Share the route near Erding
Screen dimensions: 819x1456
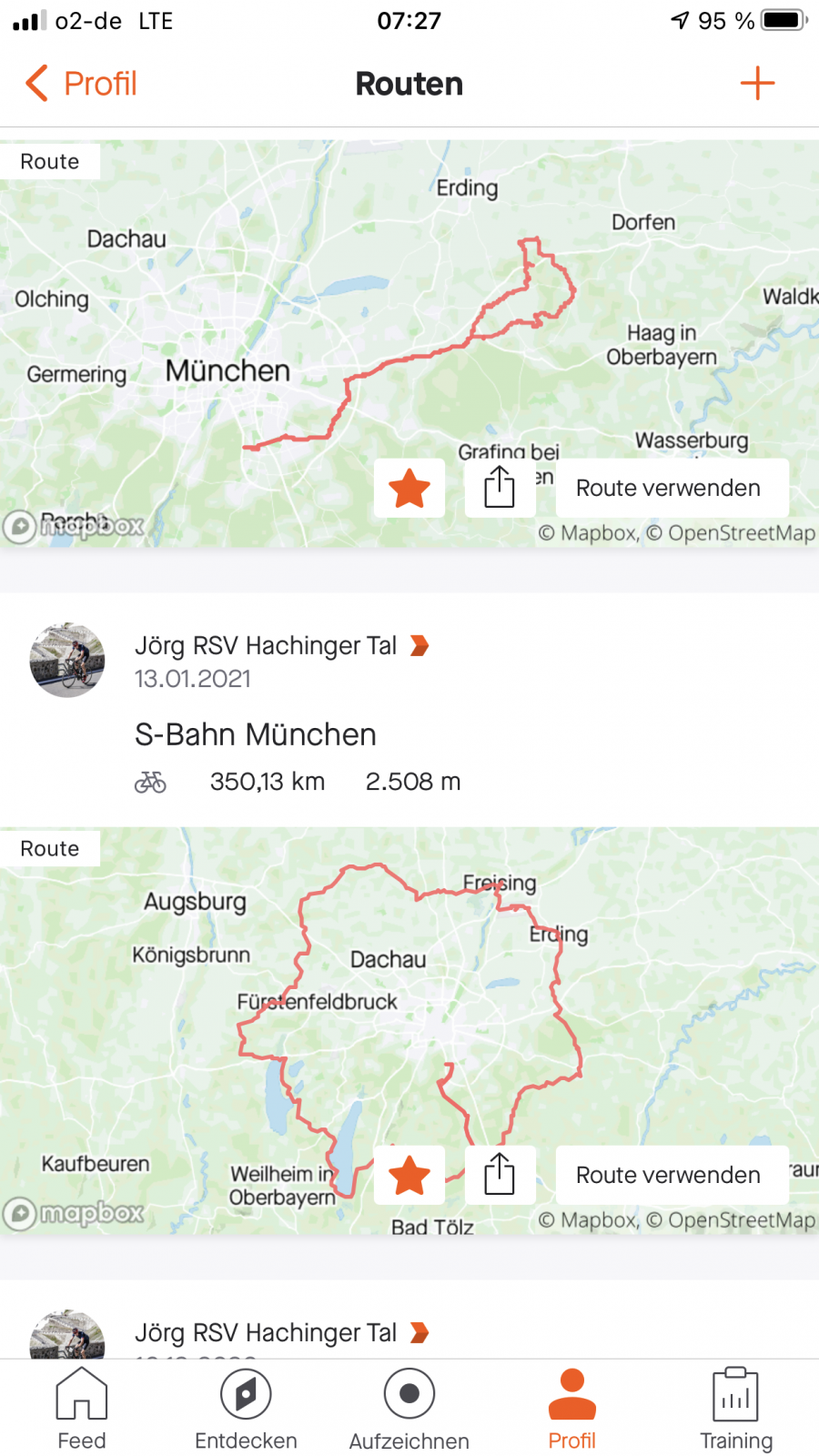click(x=500, y=489)
